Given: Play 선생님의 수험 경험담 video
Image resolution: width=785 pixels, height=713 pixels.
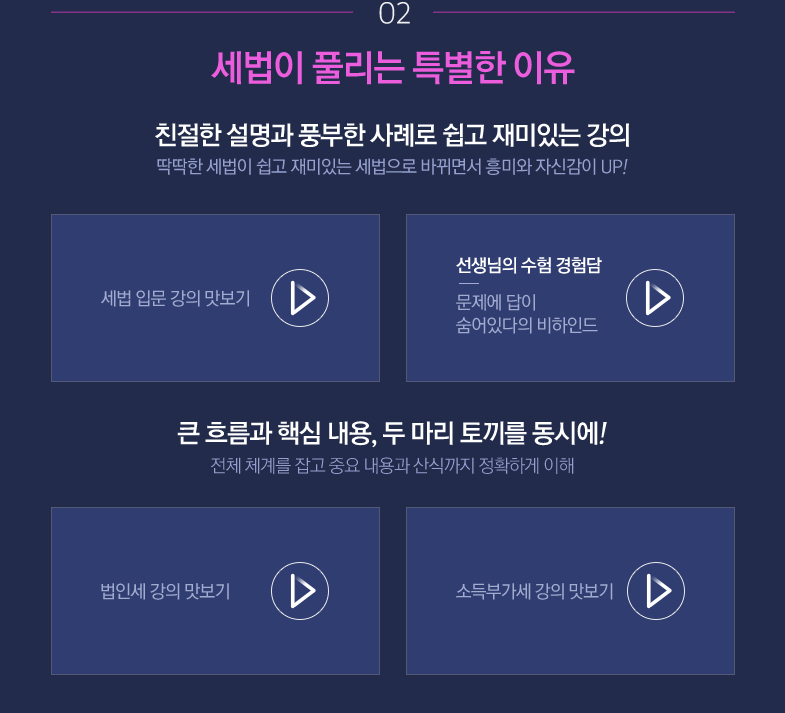Looking at the screenshot, I should tap(655, 298).
